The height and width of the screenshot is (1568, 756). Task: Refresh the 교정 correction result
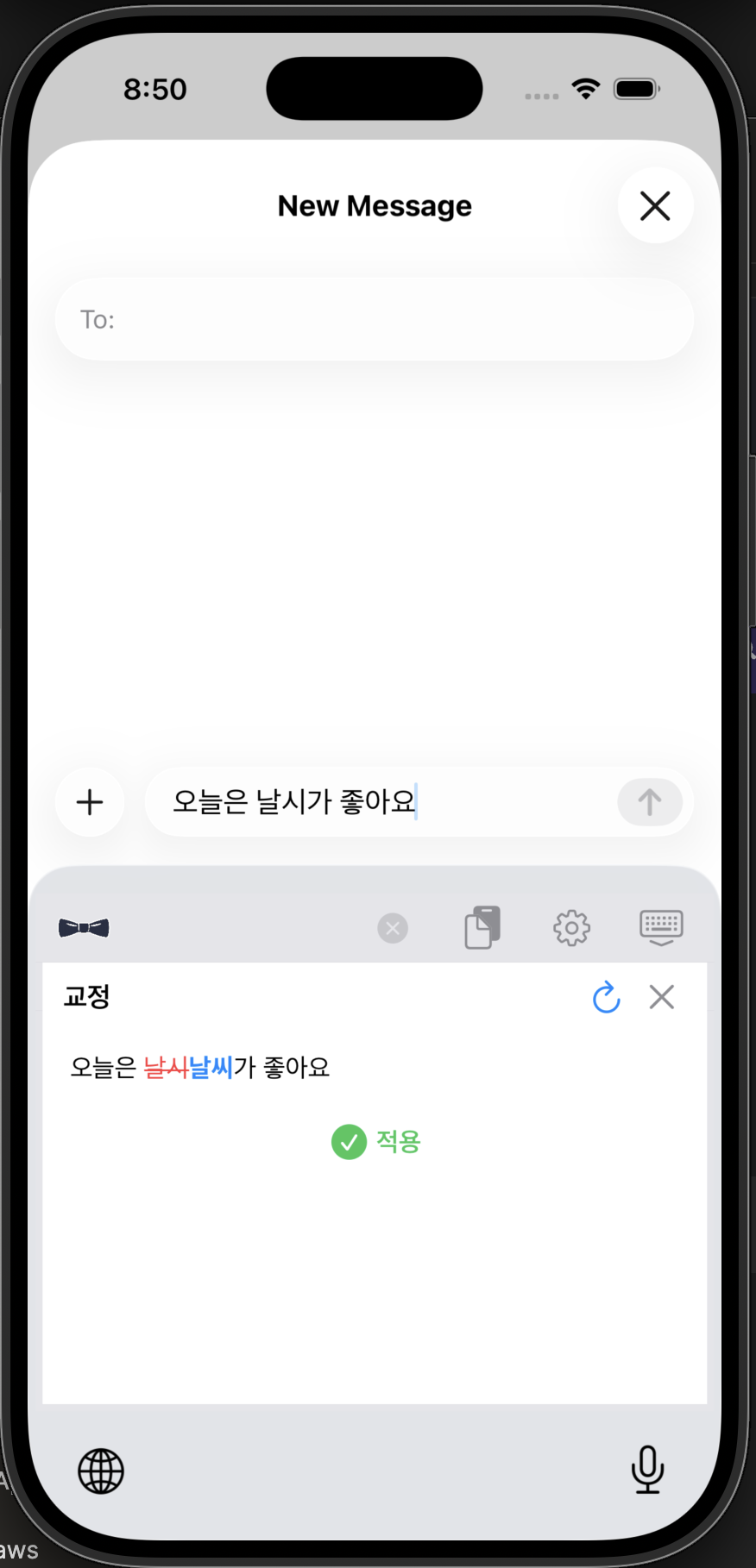pyautogui.click(x=607, y=997)
